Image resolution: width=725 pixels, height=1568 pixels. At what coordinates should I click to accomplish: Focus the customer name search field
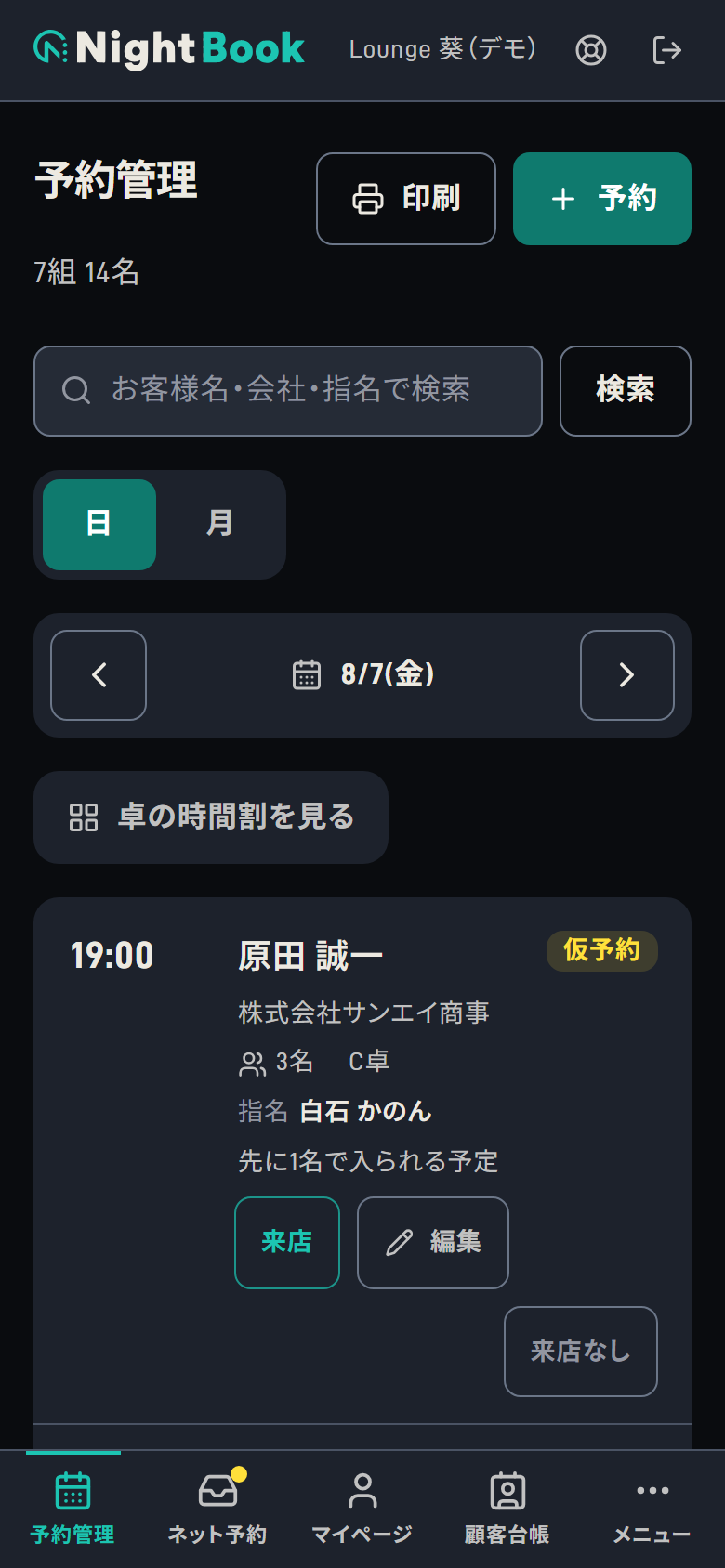288,391
